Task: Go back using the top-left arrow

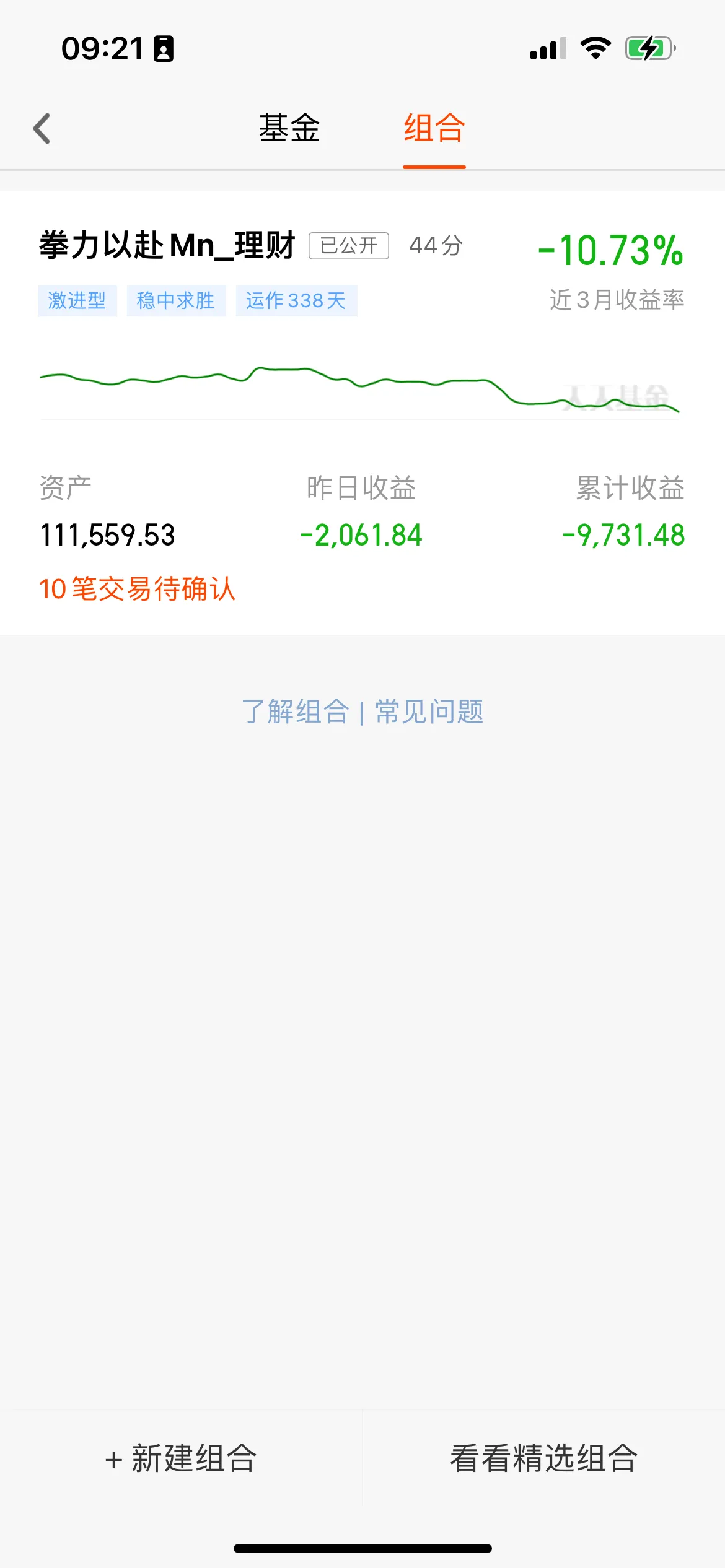Action: 42,129
